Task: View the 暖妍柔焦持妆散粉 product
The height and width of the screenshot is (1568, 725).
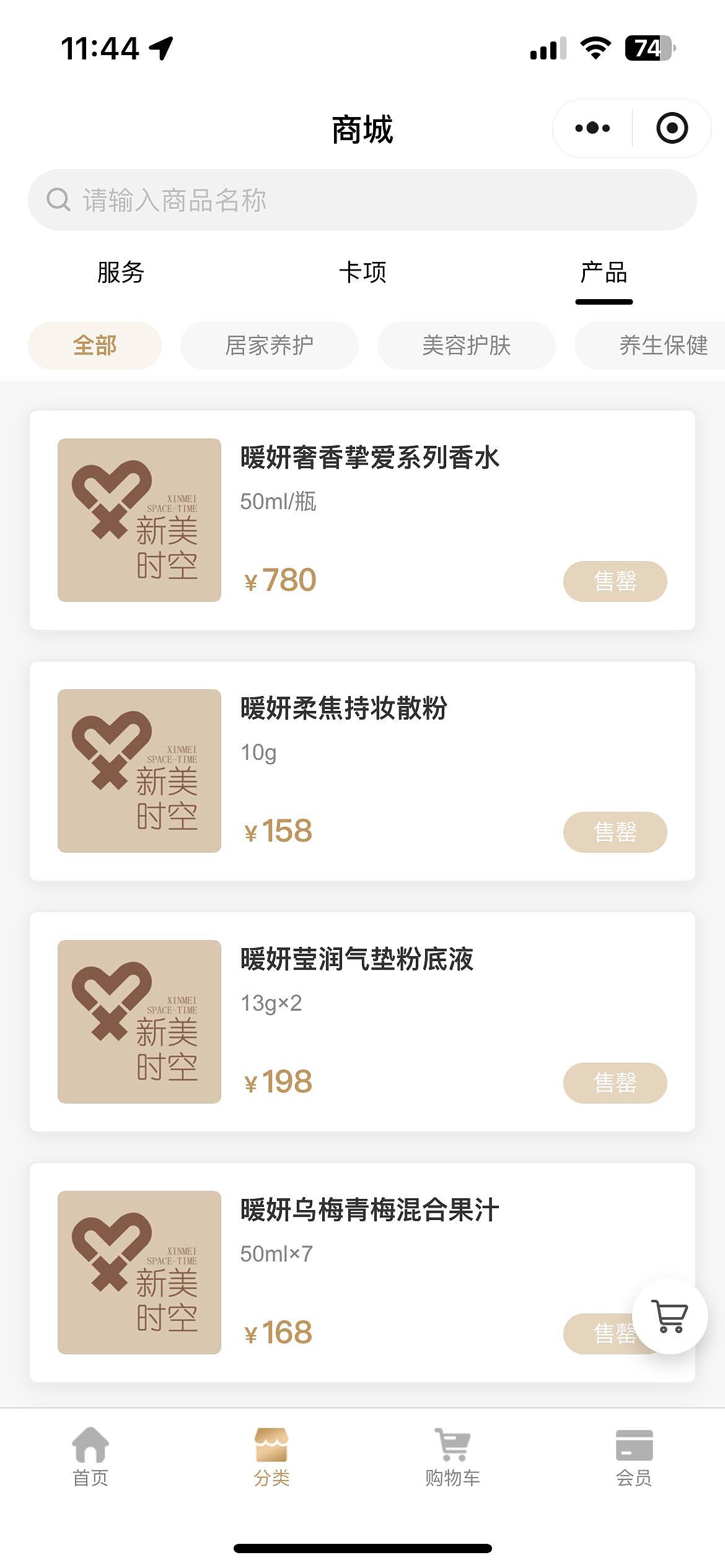Action: [344, 709]
